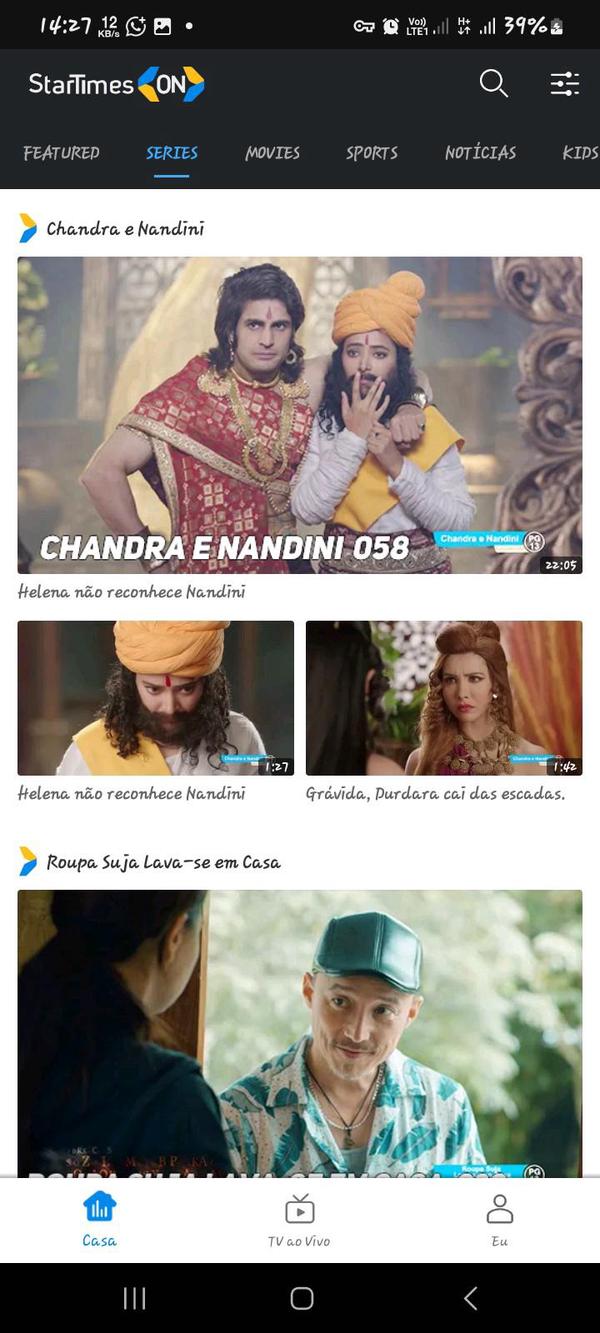Switch to the Notícias tab

[x=480, y=153]
